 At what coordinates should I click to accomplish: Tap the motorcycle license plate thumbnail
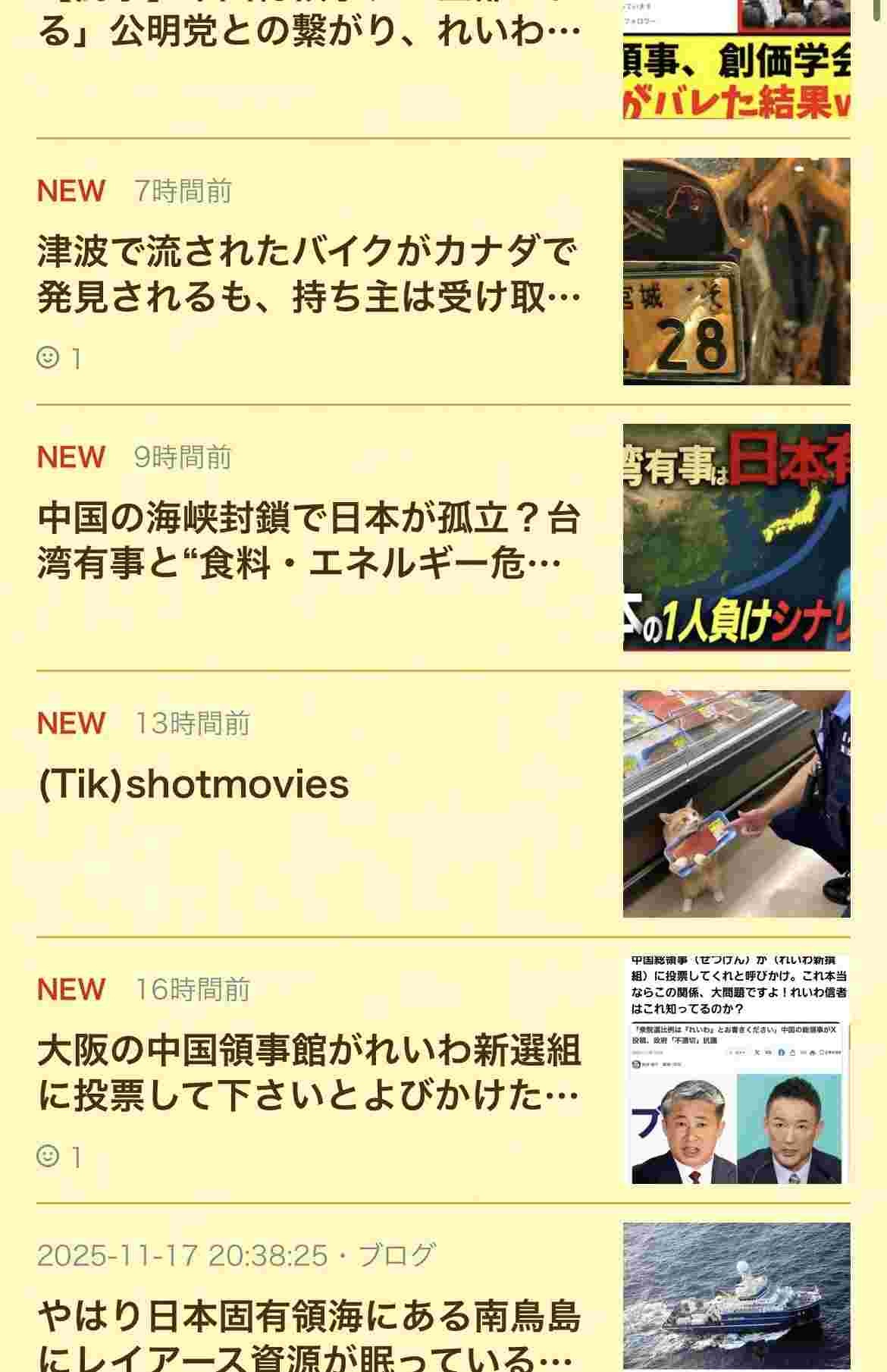736,272
